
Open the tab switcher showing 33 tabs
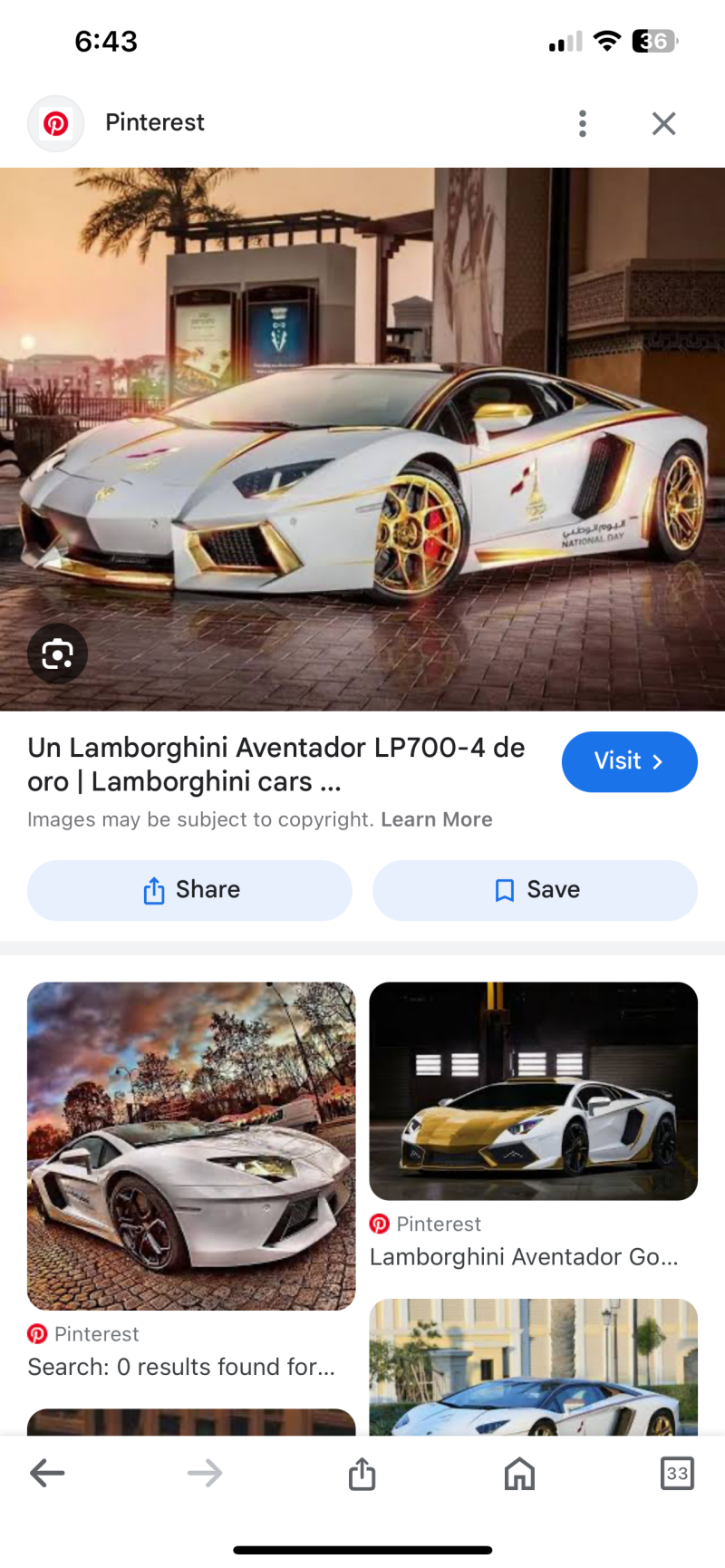pyautogui.click(x=676, y=1473)
